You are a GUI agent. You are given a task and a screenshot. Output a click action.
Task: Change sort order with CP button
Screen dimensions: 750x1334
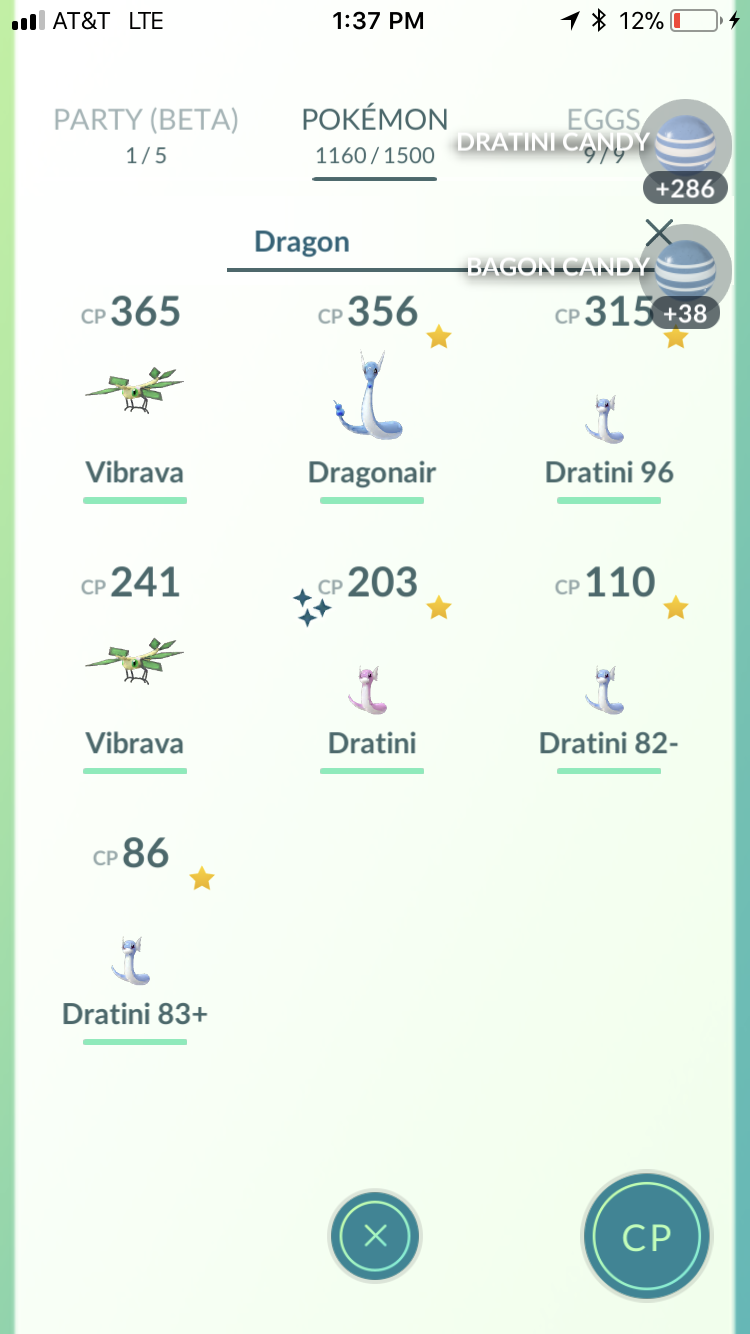pos(646,1237)
